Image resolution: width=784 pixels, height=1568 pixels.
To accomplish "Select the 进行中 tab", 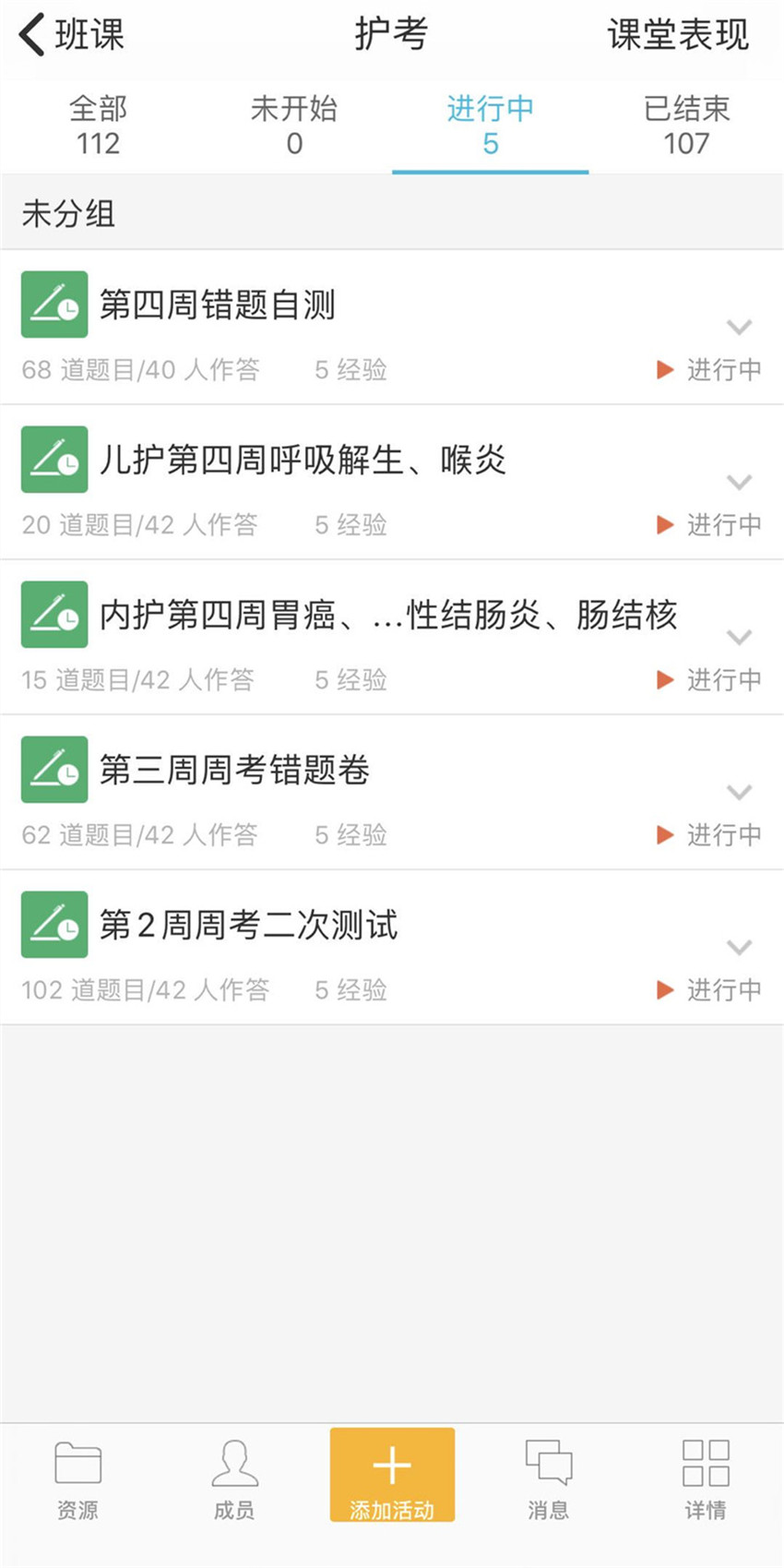I will 490,126.
